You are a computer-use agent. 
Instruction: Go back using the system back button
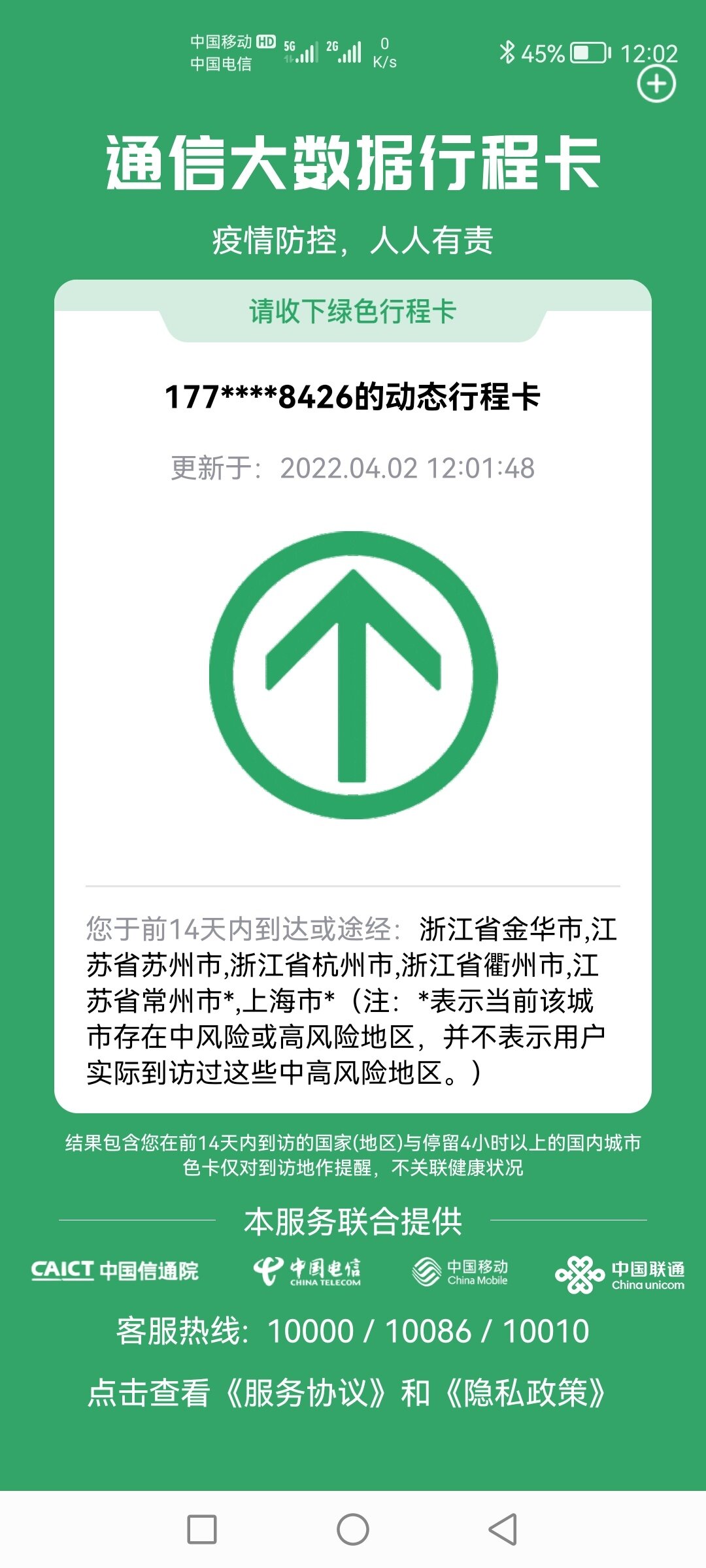pyautogui.click(x=503, y=1529)
